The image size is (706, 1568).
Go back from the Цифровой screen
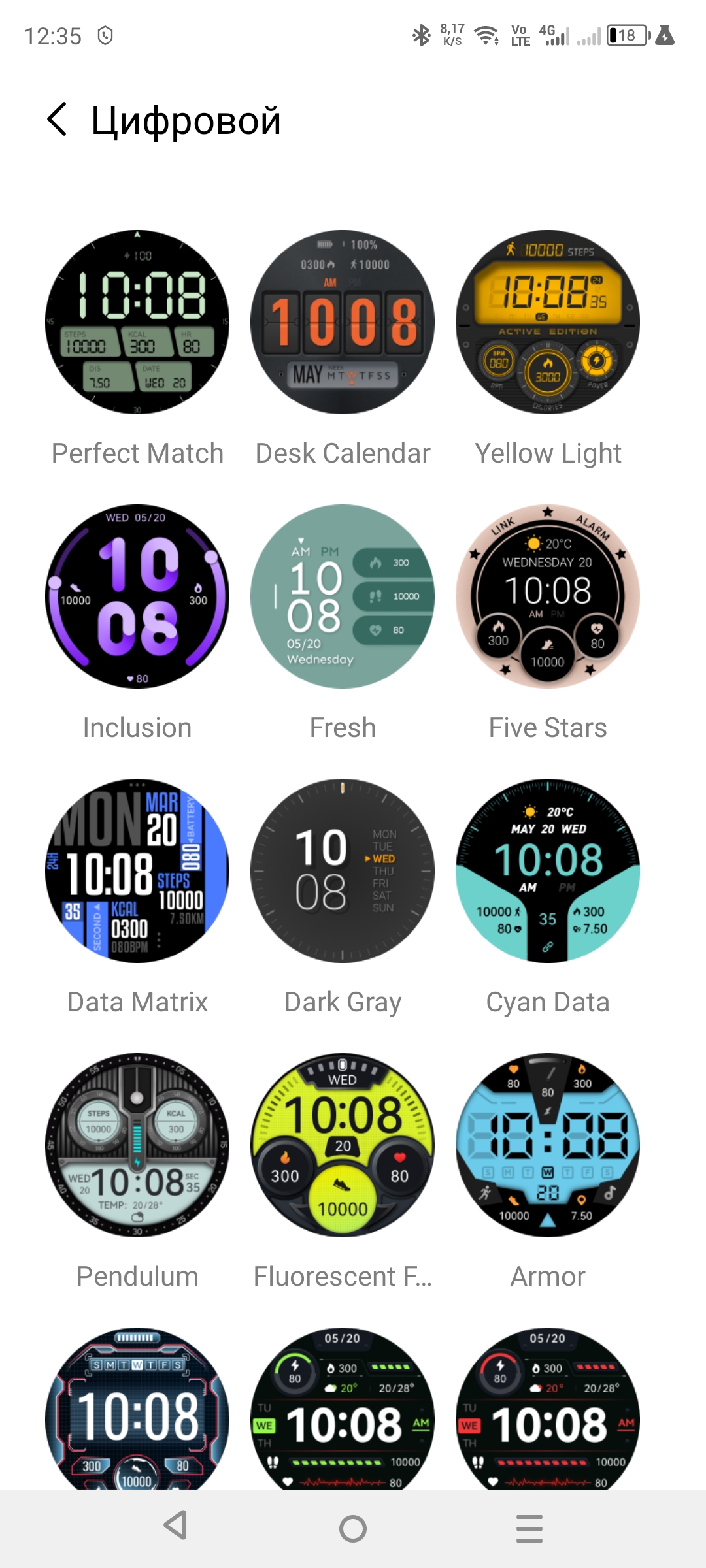tap(58, 120)
